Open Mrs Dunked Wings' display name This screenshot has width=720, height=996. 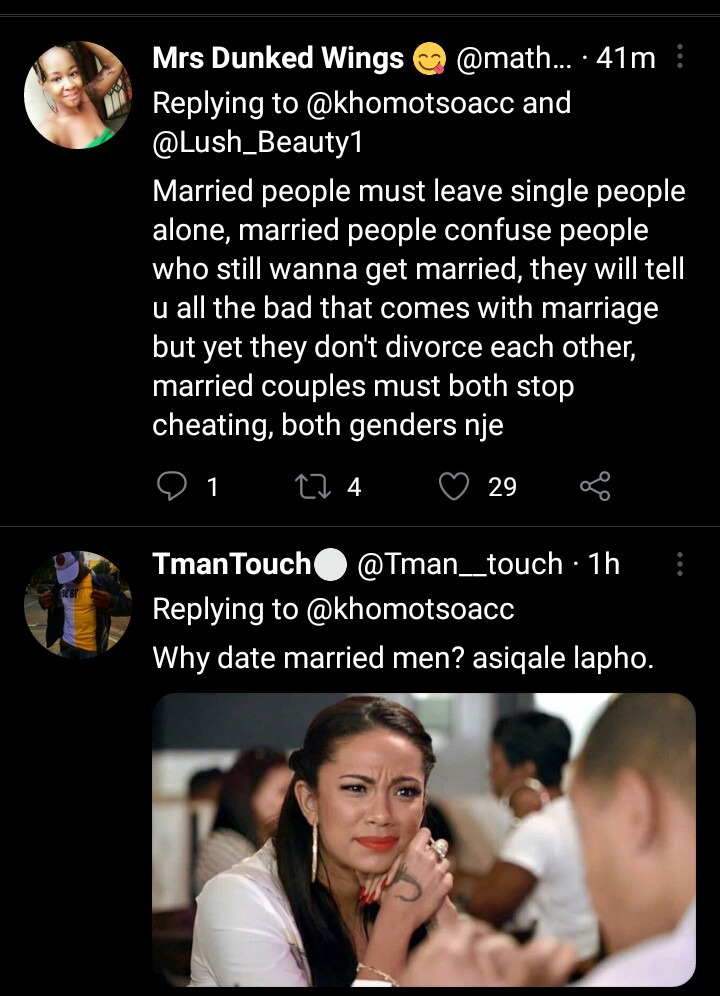coord(277,58)
